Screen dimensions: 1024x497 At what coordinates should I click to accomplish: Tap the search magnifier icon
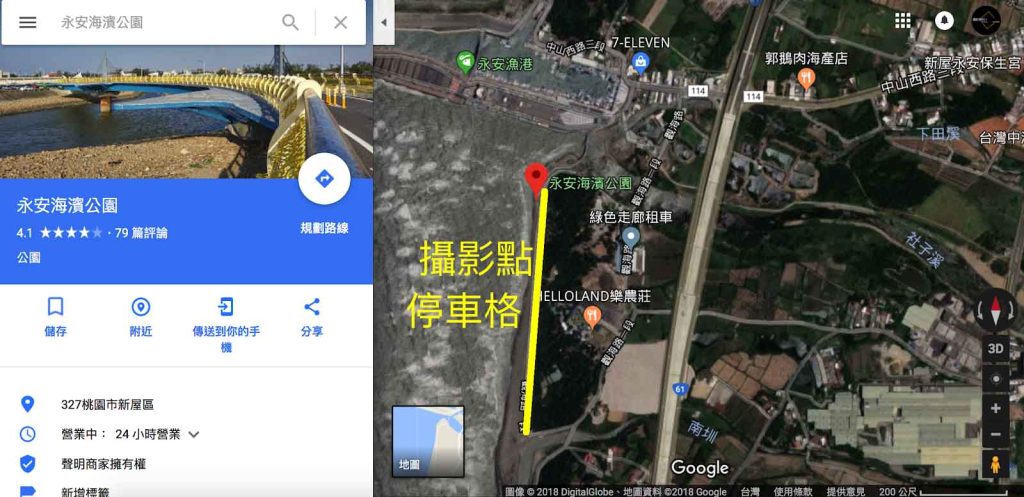point(290,22)
